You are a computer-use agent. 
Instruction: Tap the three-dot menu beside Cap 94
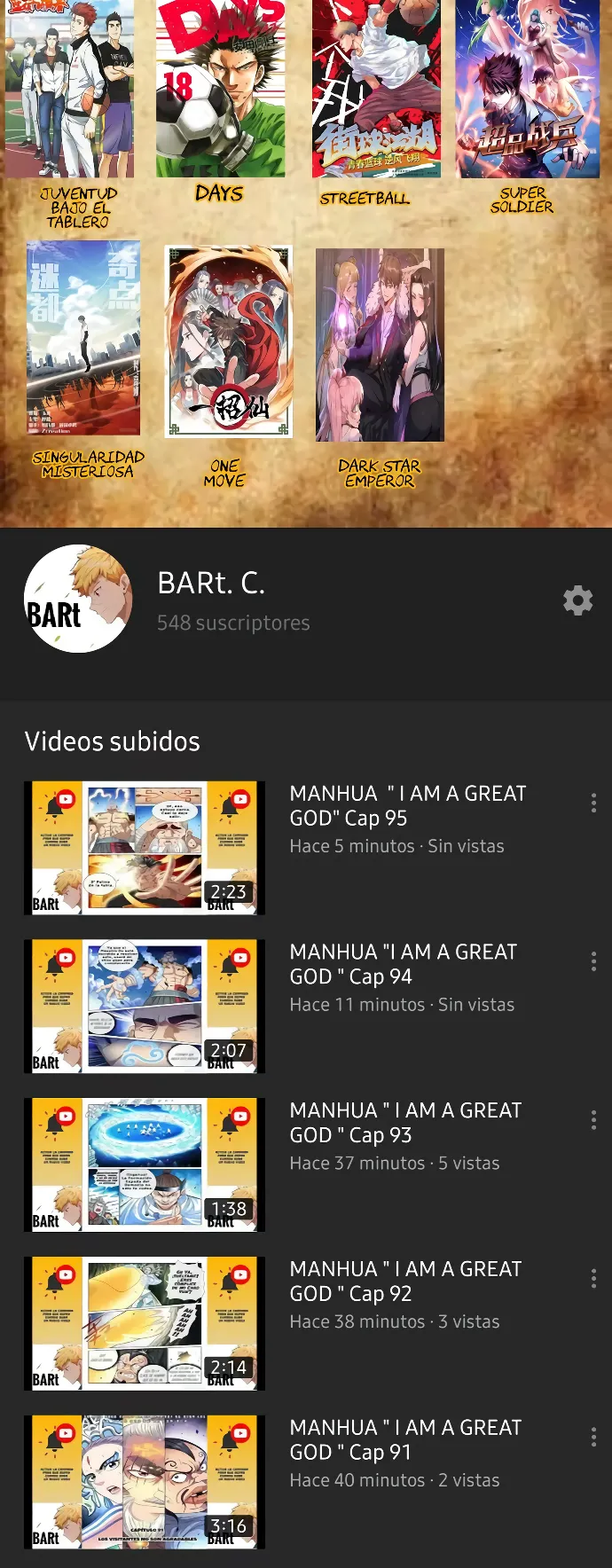593,961
